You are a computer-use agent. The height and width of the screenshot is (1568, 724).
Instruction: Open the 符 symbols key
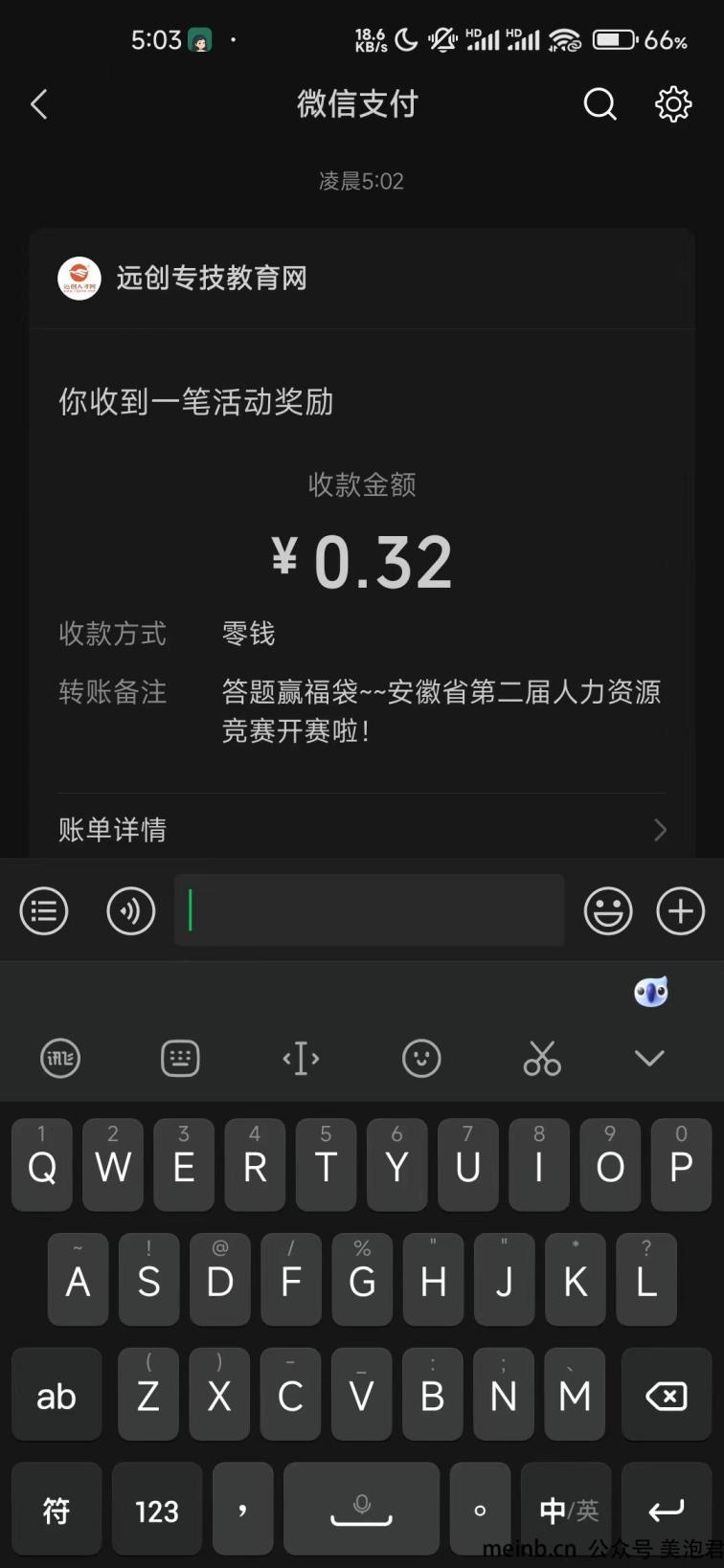coord(57,1510)
